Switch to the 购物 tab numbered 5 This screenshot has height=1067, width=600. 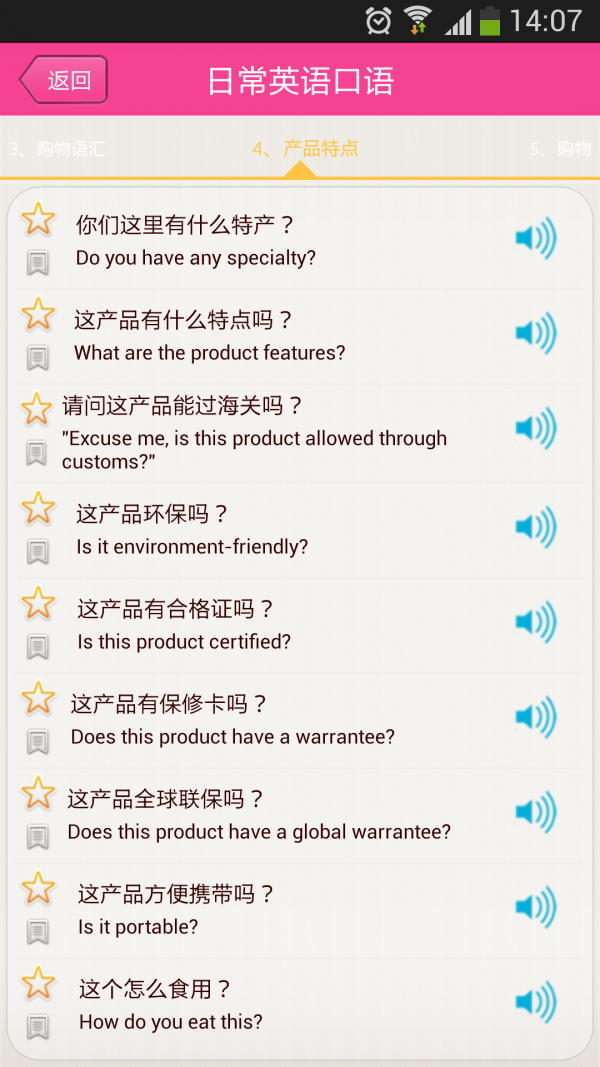(562, 150)
